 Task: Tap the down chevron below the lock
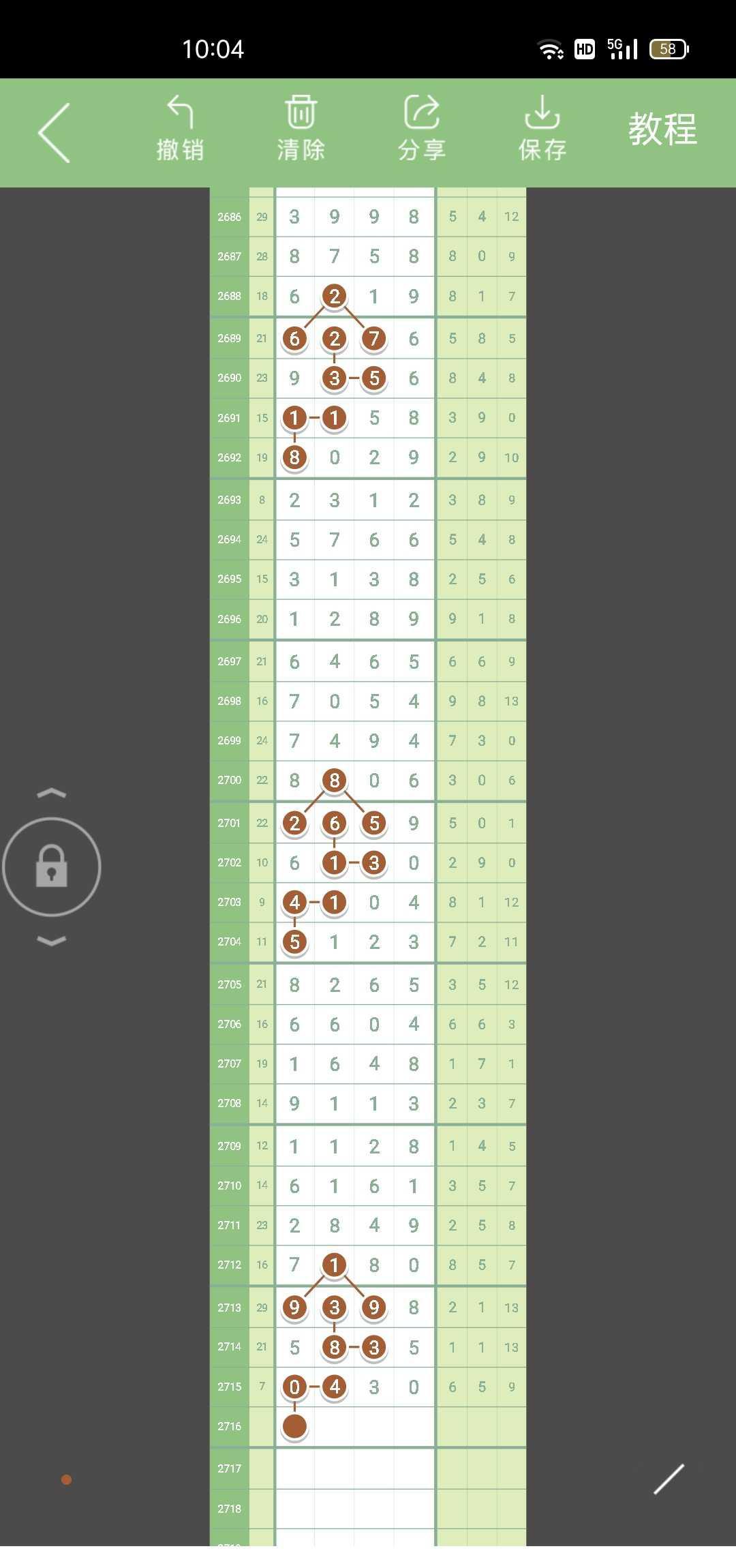(x=52, y=941)
